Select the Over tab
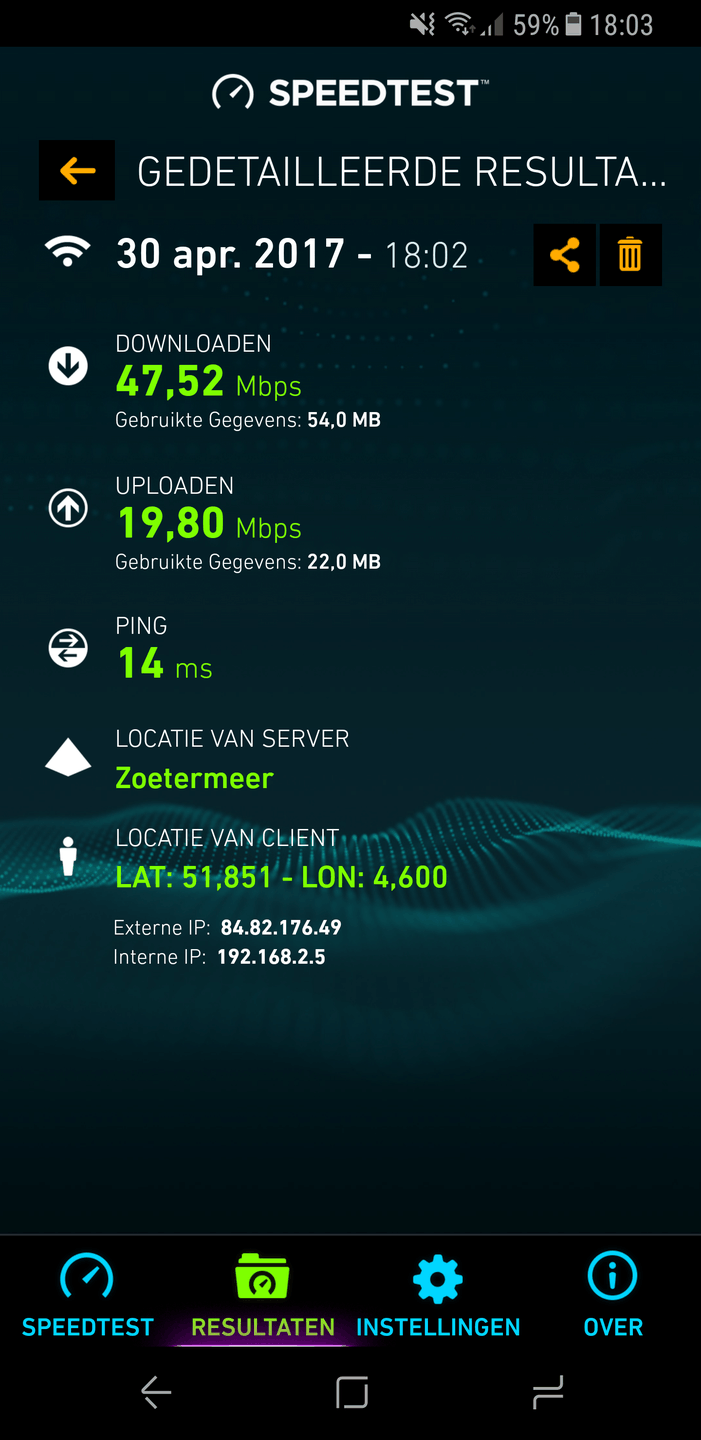The image size is (701, 1440). [x=613, y=1295]
